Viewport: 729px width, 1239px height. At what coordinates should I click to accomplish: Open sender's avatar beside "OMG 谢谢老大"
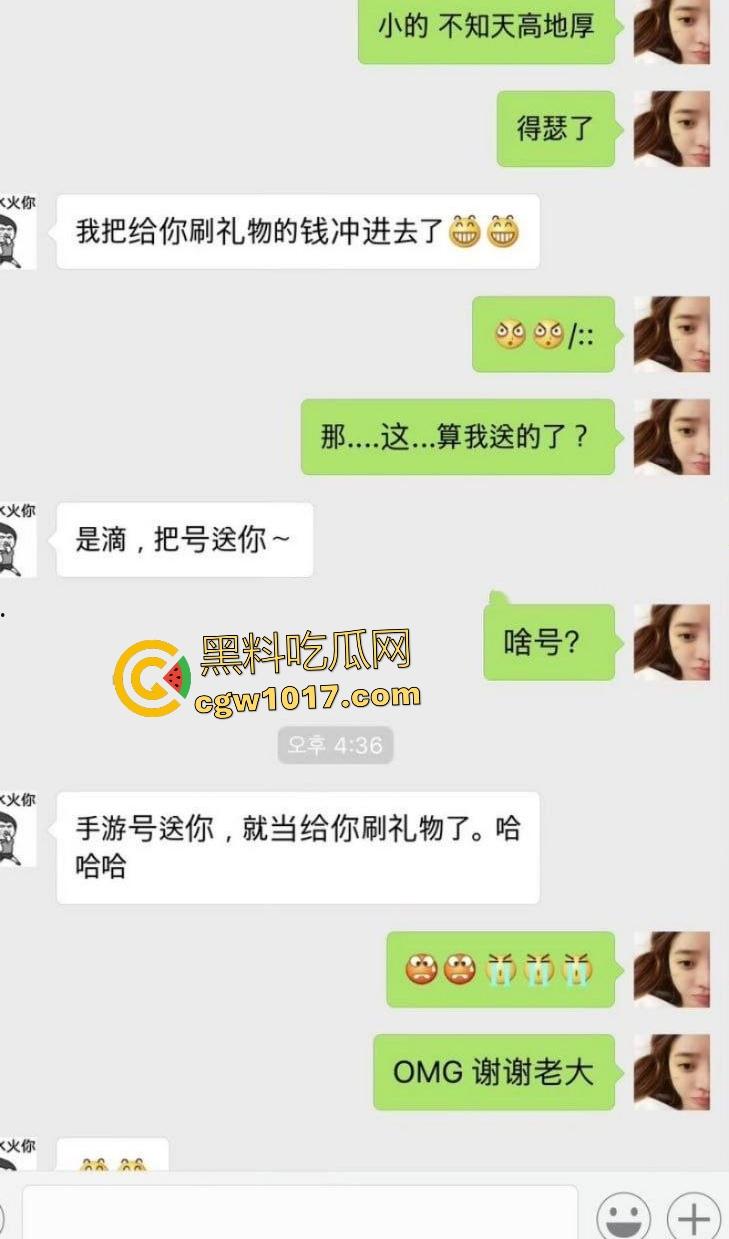pyautogui.click(x=672, y=1072)
